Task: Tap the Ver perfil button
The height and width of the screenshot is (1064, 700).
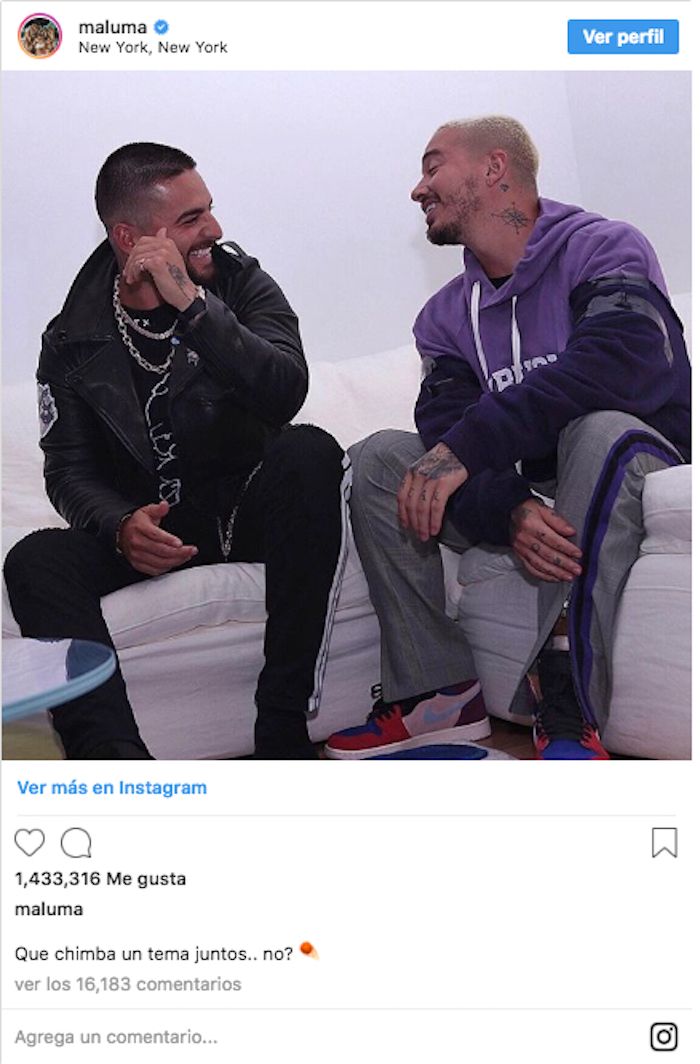Action: click(x=623, y=37)
